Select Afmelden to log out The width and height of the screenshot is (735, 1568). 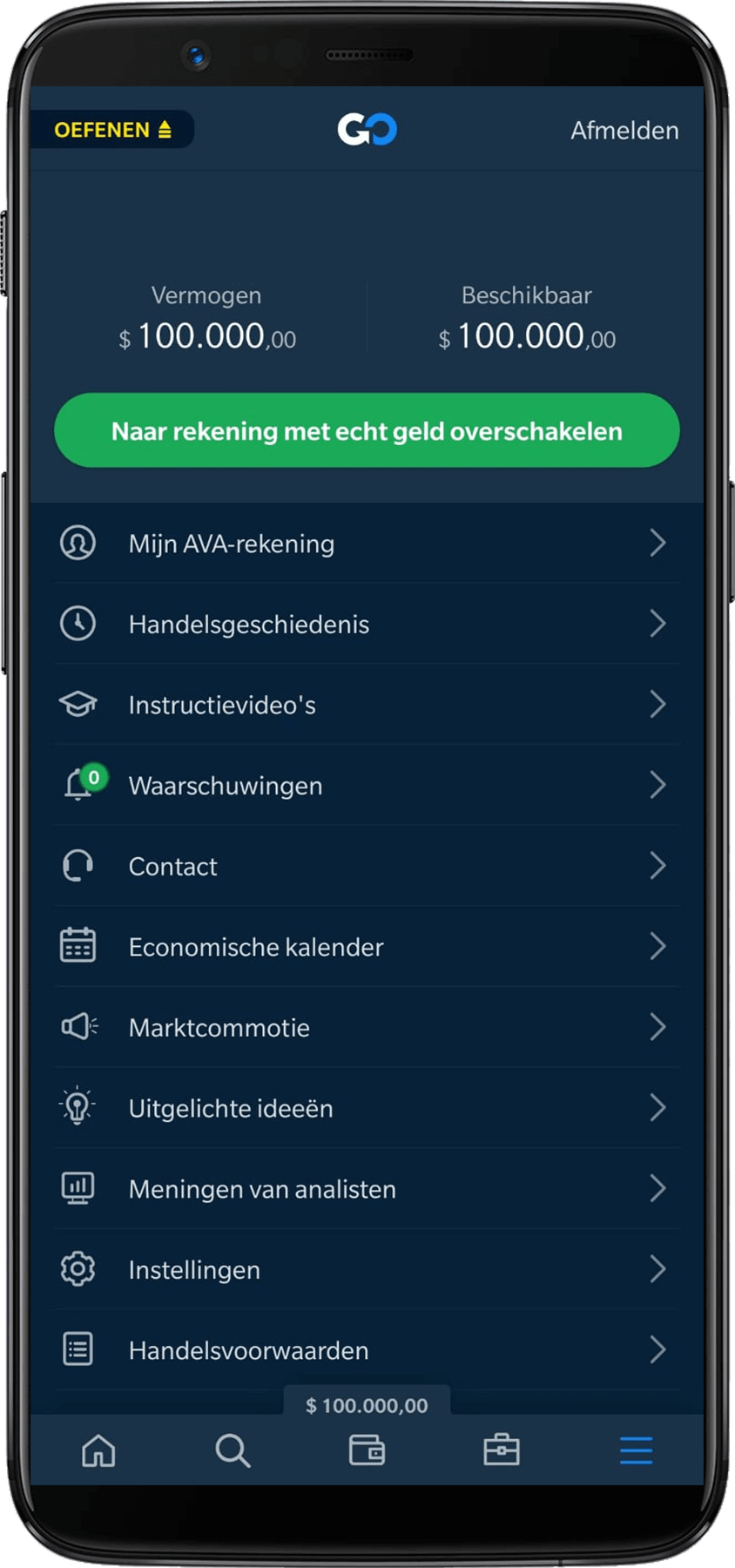click(x=625, y=130)
